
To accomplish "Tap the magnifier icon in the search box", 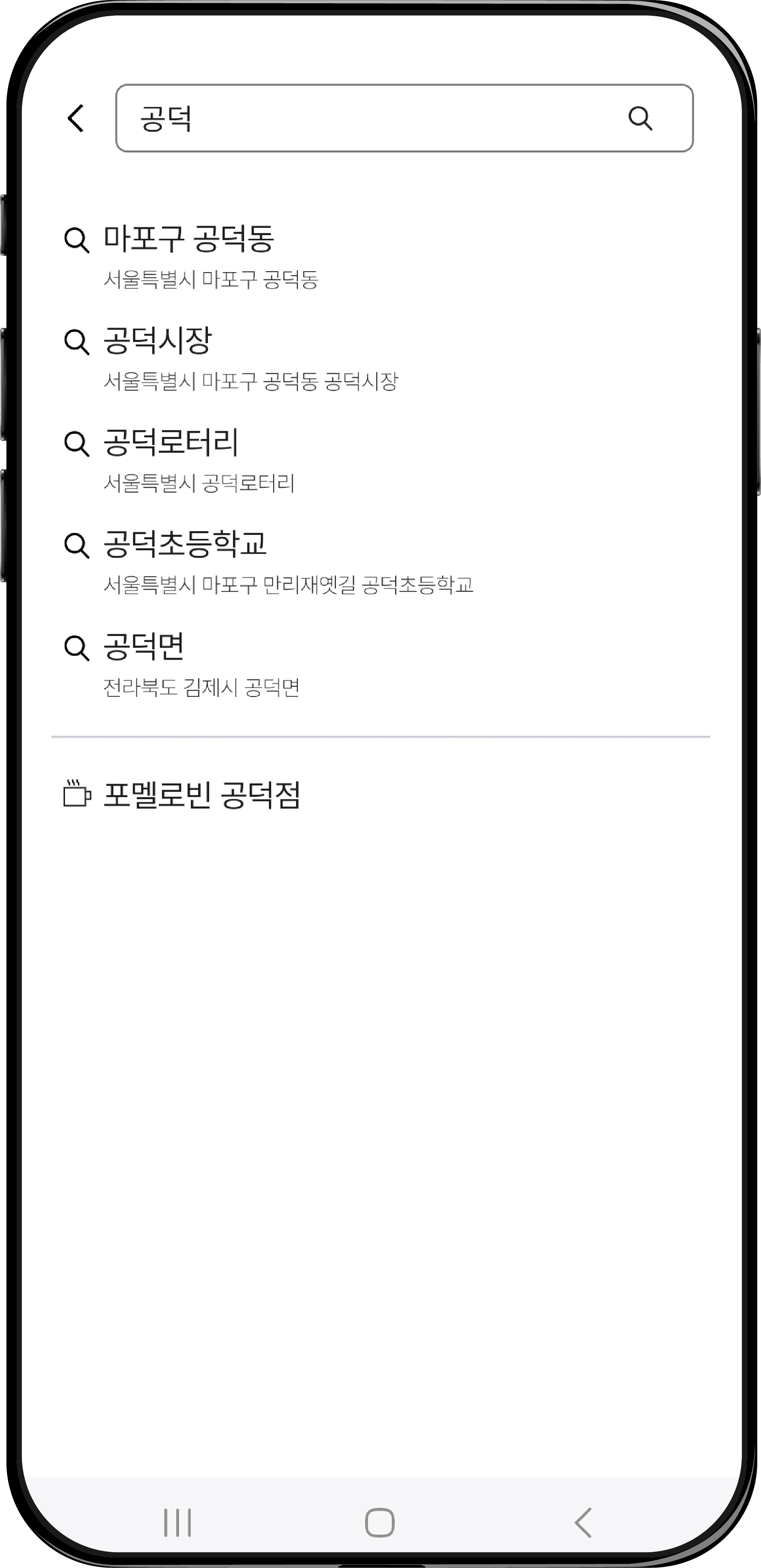I will tap(640, 118).
